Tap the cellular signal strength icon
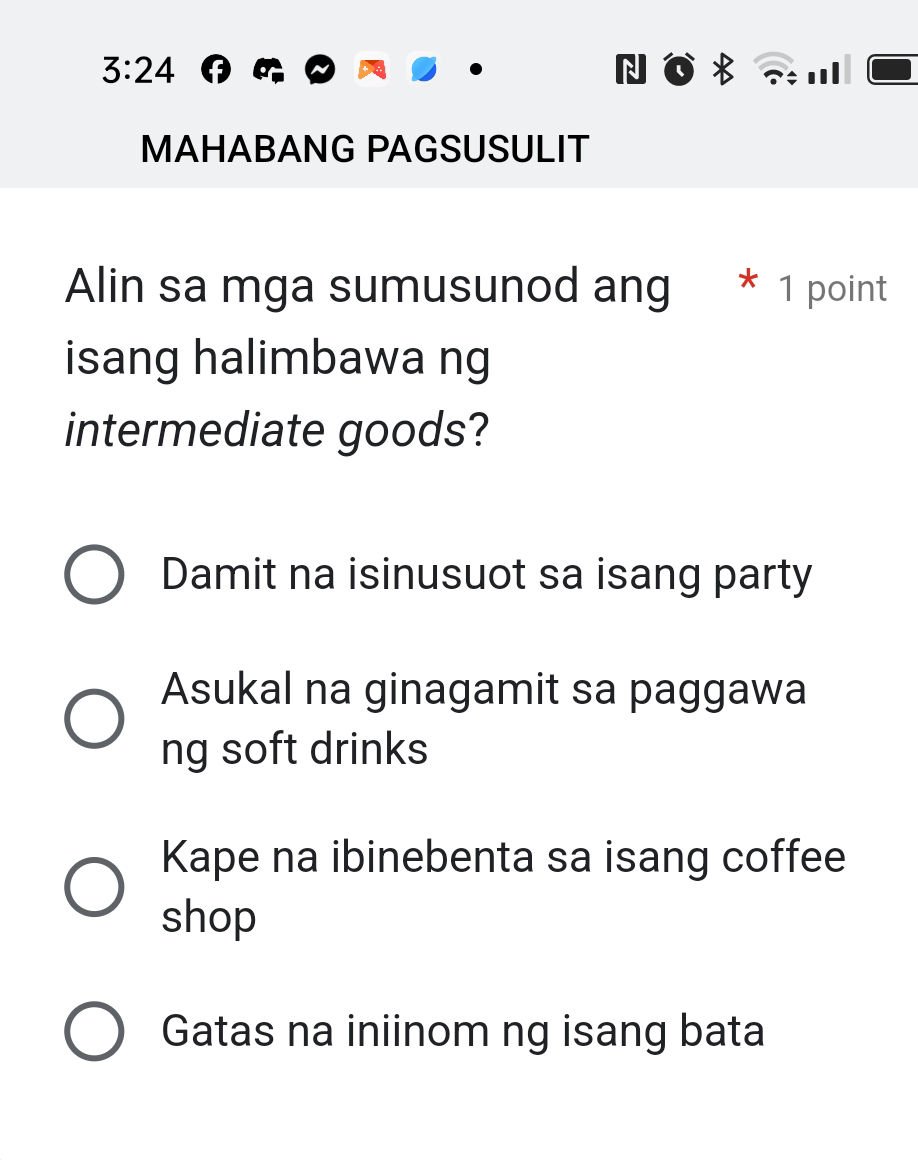 point(823,69)
